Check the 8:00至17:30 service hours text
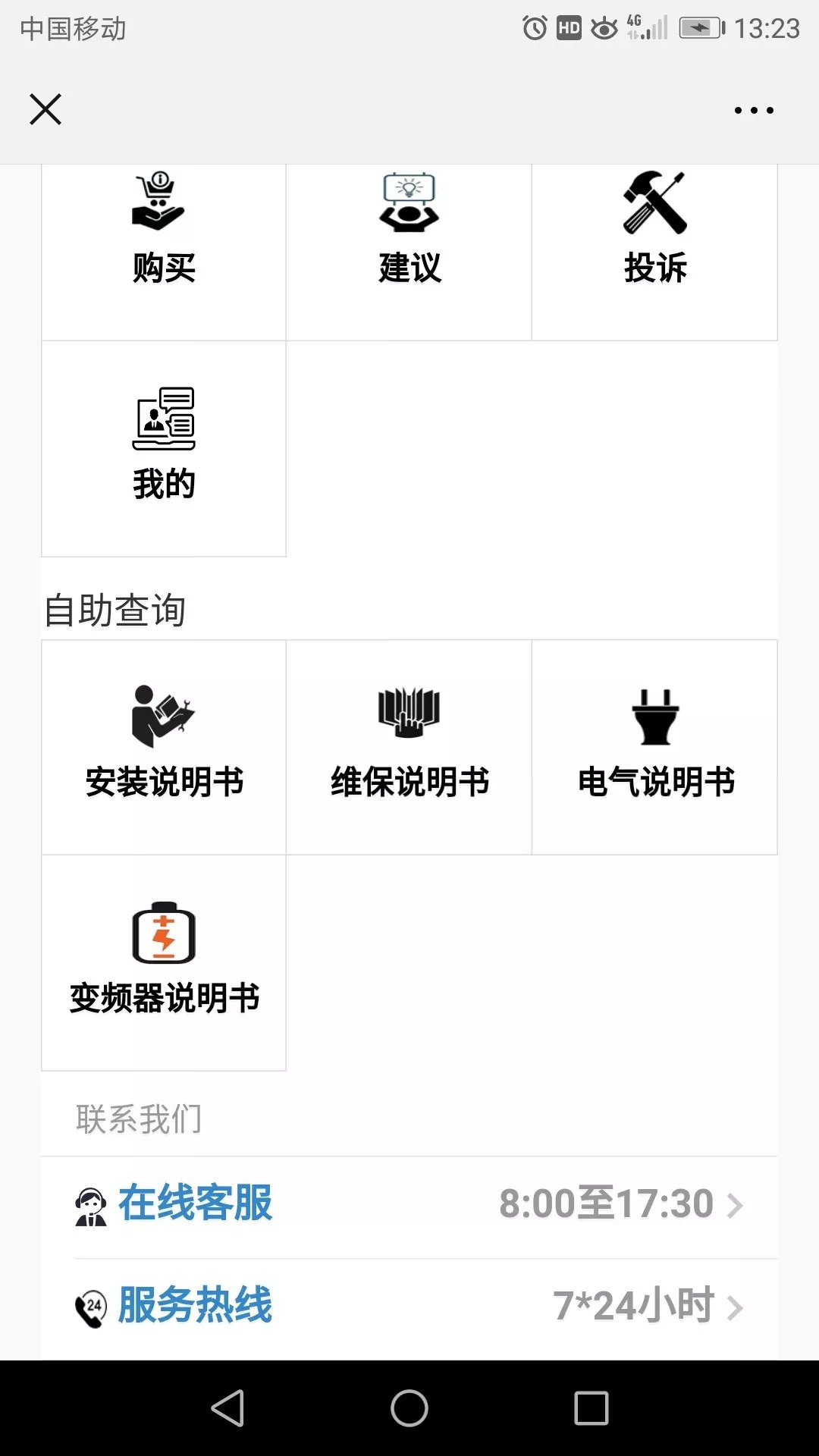819x1456 pixels. (606, 1203)
